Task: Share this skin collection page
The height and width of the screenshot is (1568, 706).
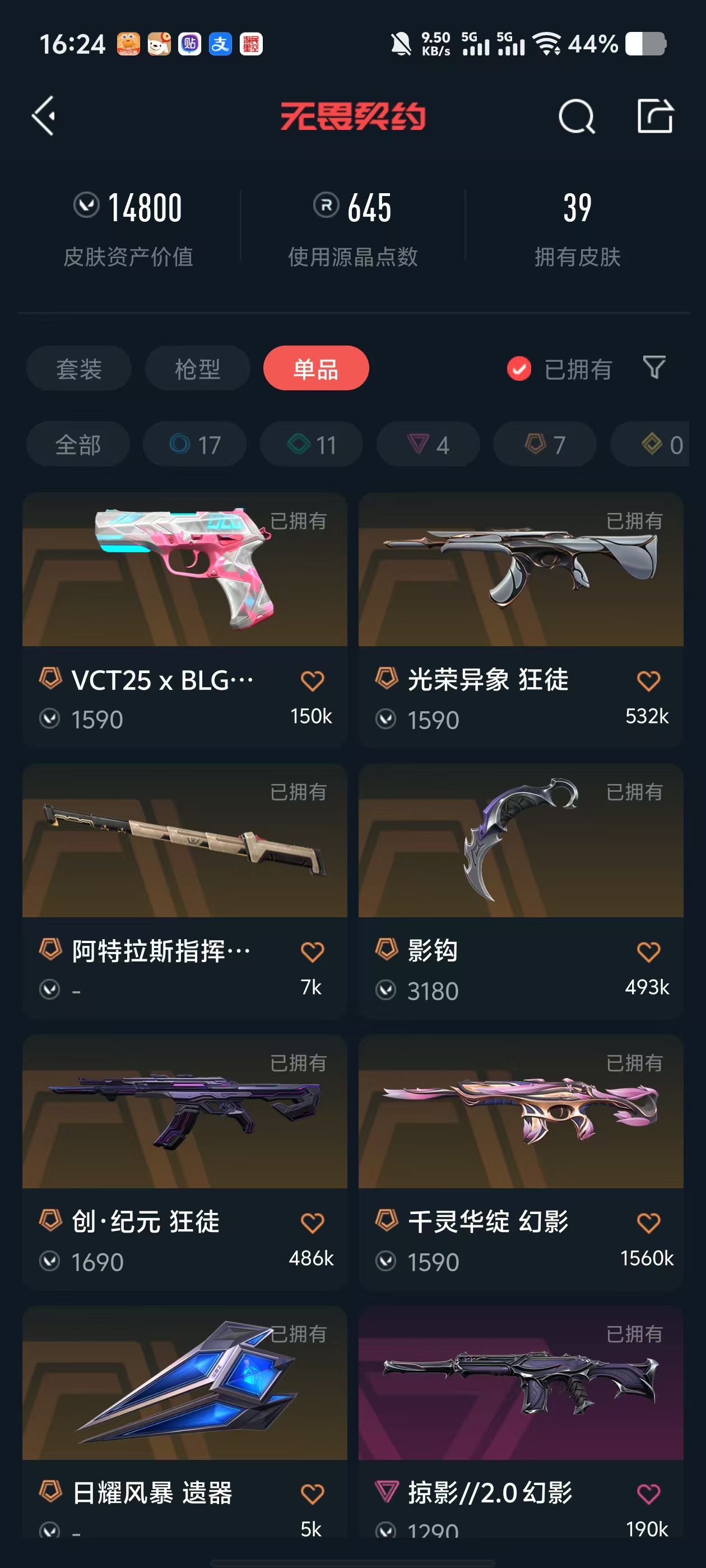Action: [655, 116]
